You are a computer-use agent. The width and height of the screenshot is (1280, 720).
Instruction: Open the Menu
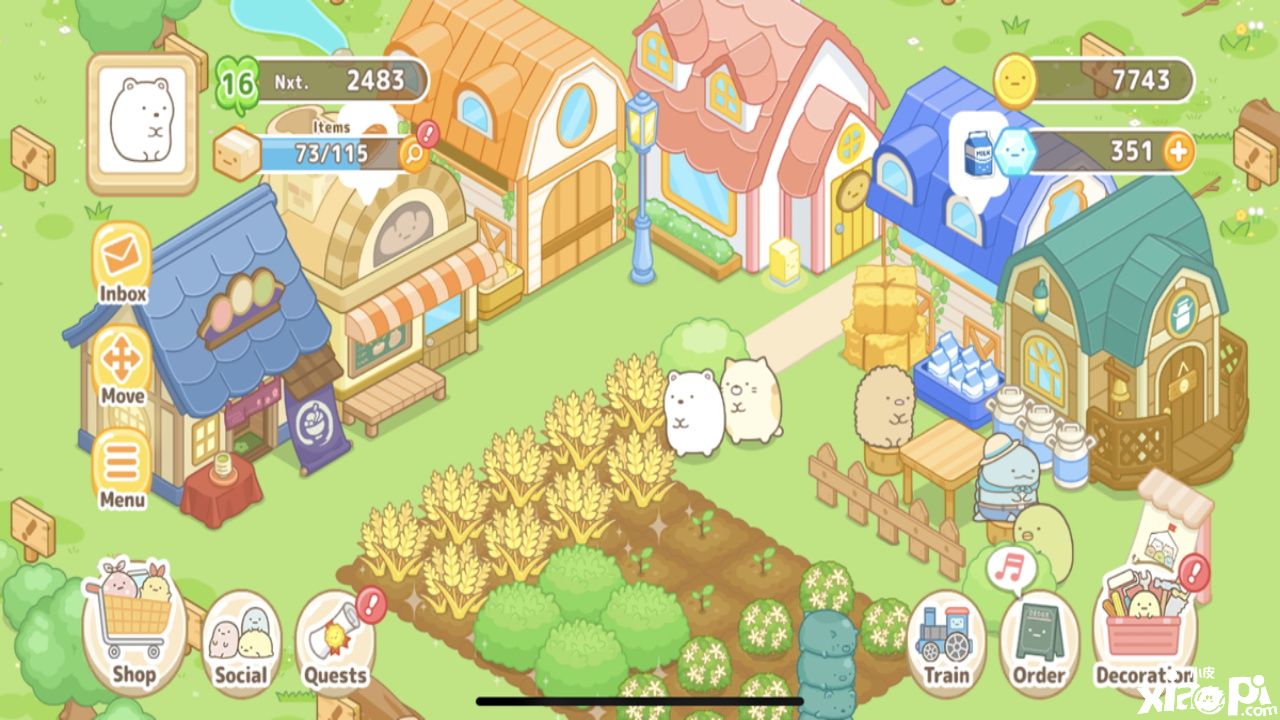122,468
